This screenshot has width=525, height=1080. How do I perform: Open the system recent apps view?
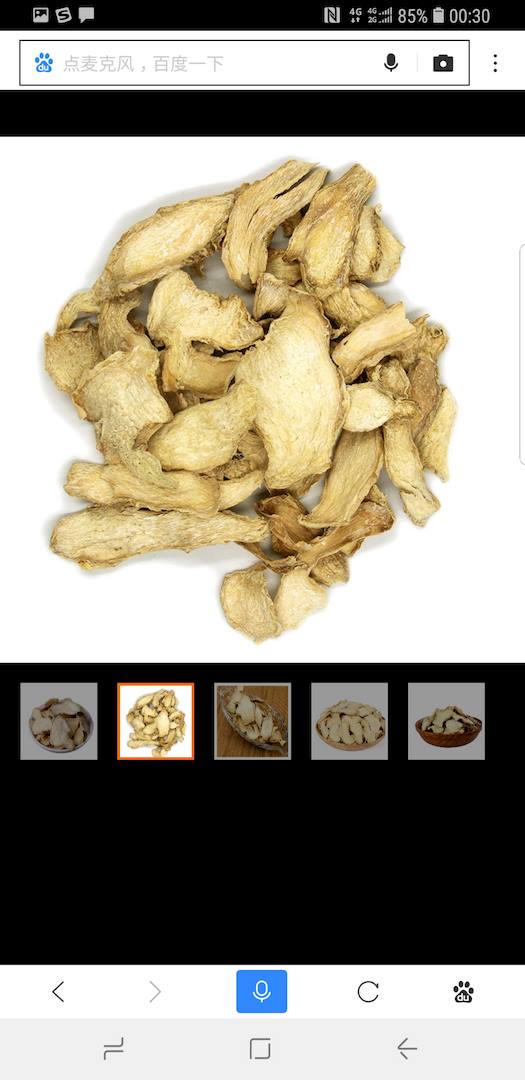(x=114, y=1049)
